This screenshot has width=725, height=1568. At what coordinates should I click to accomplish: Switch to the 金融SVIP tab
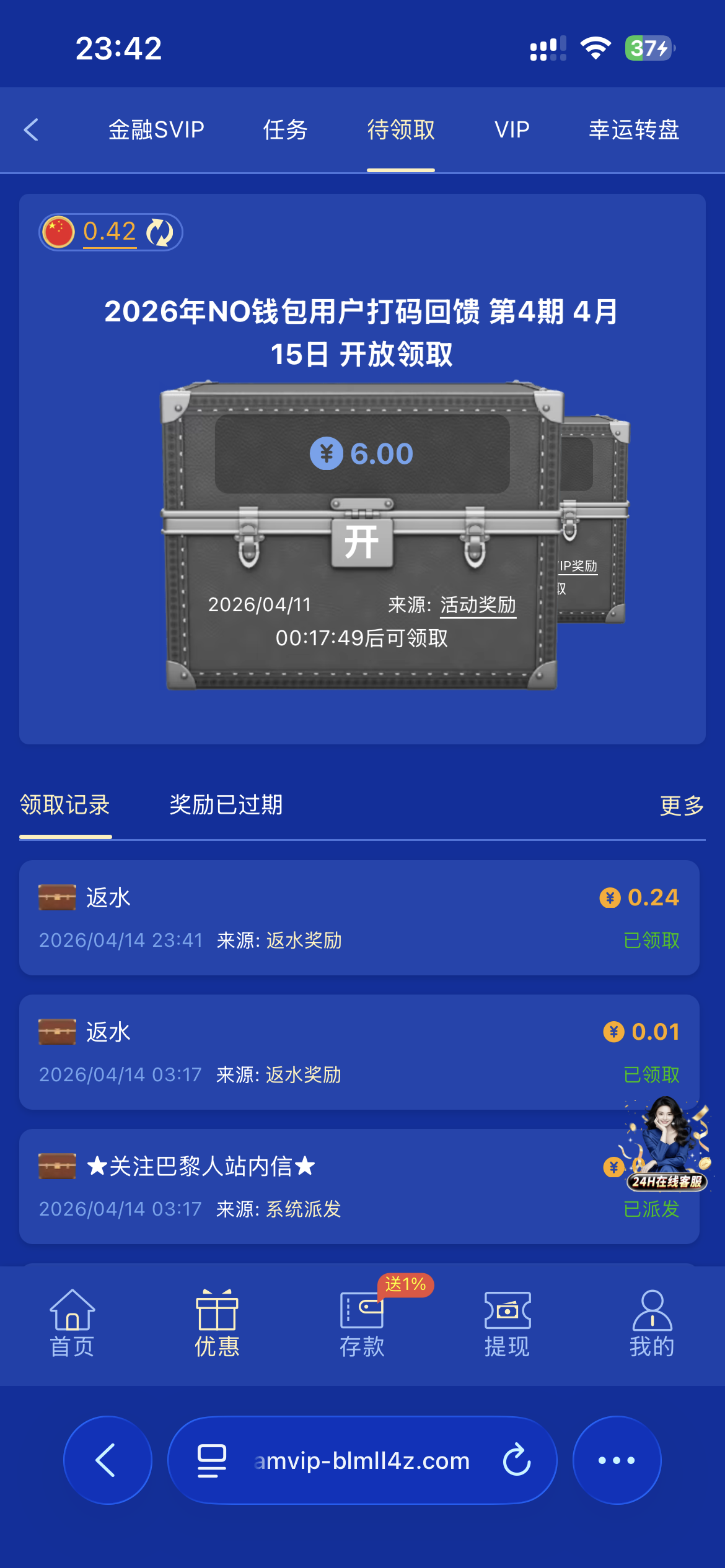(156, 130)
